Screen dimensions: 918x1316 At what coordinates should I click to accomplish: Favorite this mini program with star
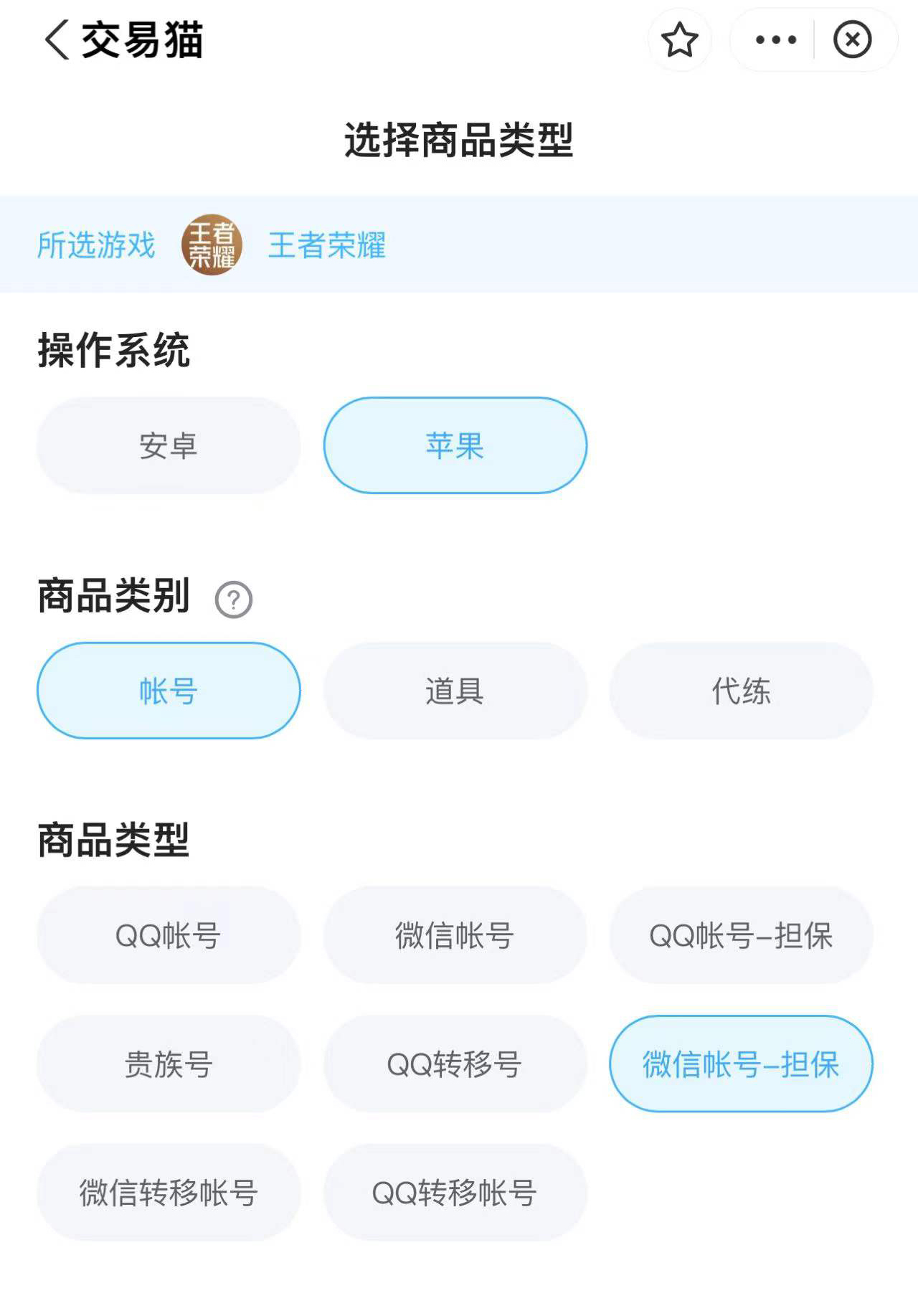(x=679, y=40)
